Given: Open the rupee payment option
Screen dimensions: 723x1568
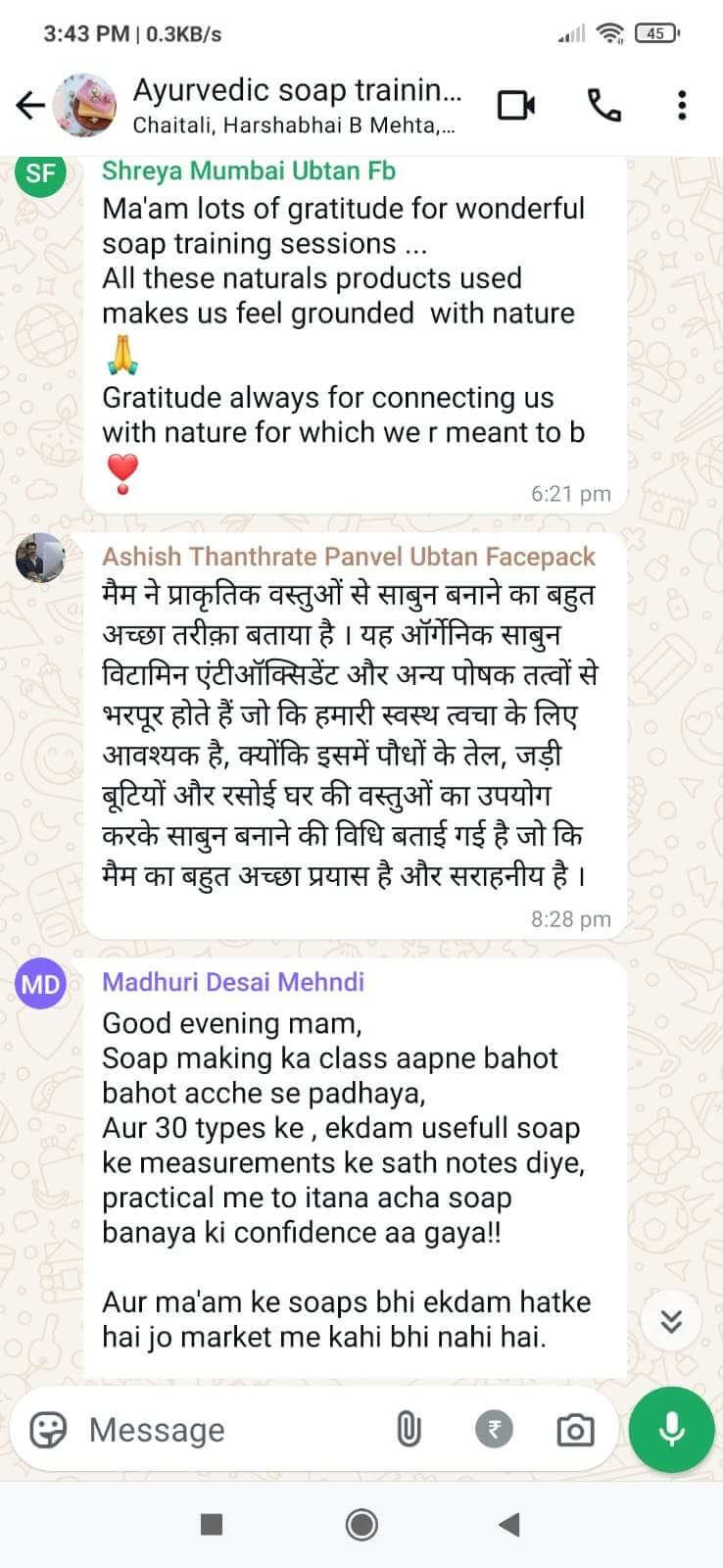Looking at the screenshot, I should coord(494,1430).
